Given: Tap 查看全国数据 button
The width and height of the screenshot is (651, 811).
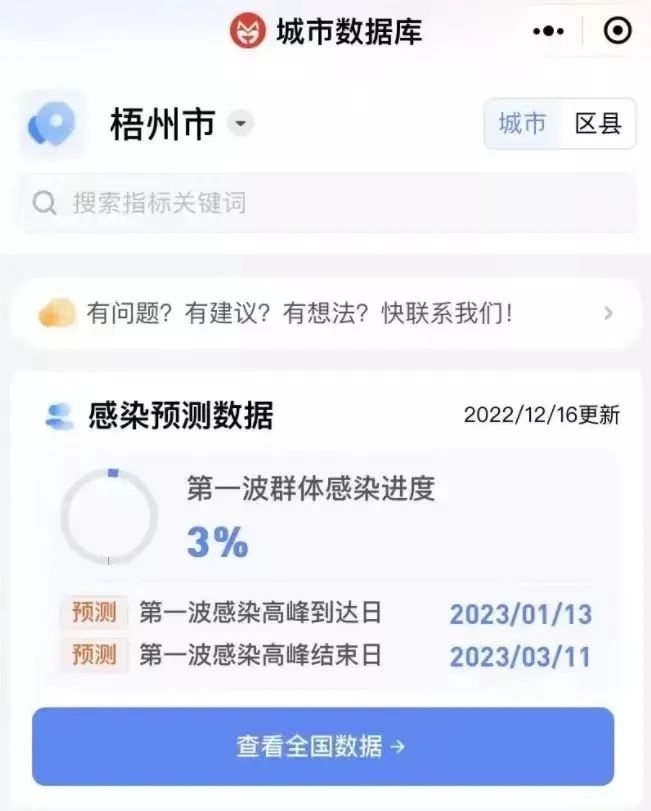Looking at the screenshot, I should [323, 746].
